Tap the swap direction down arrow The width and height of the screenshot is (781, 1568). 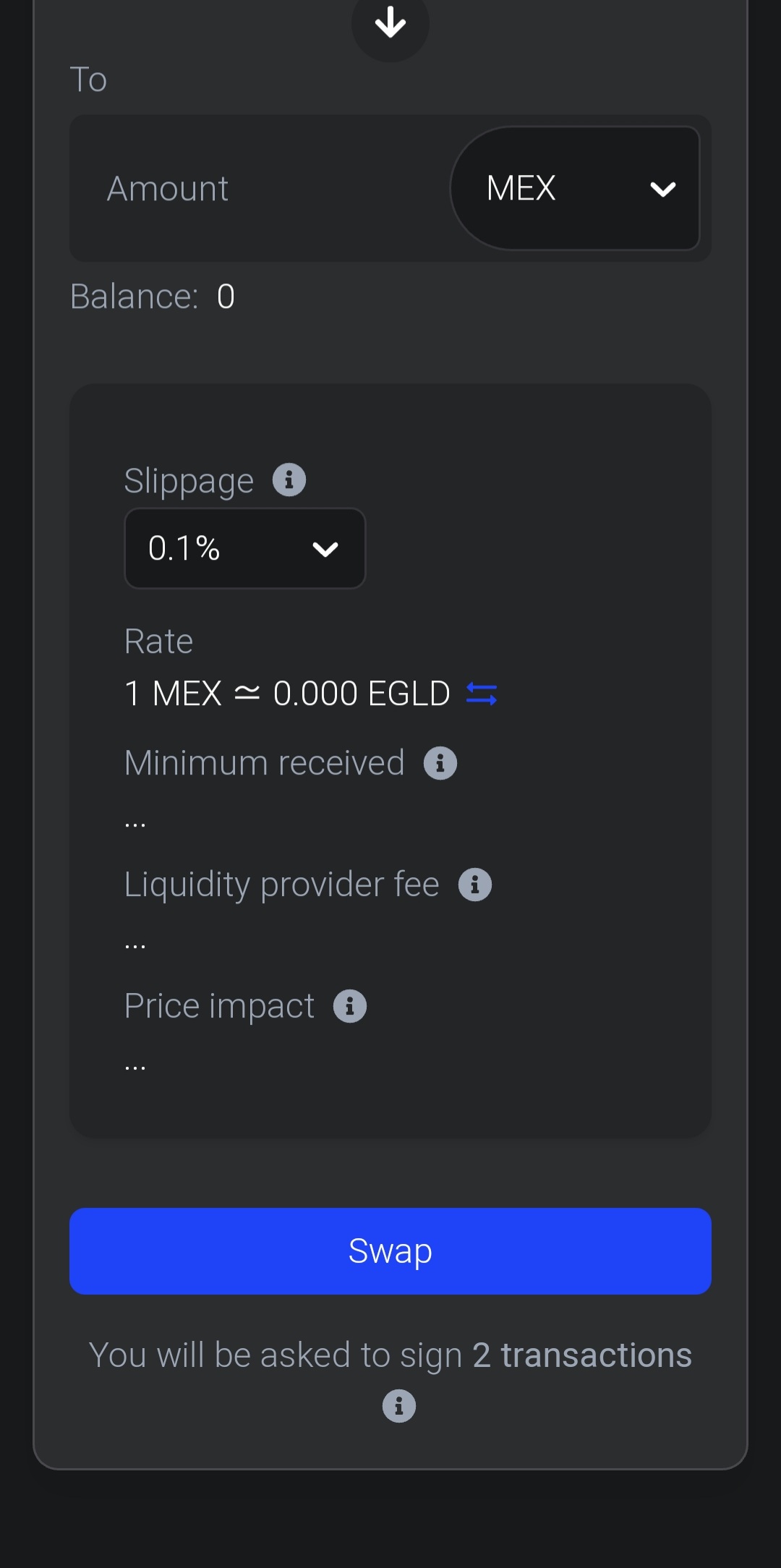click(390, 23)
